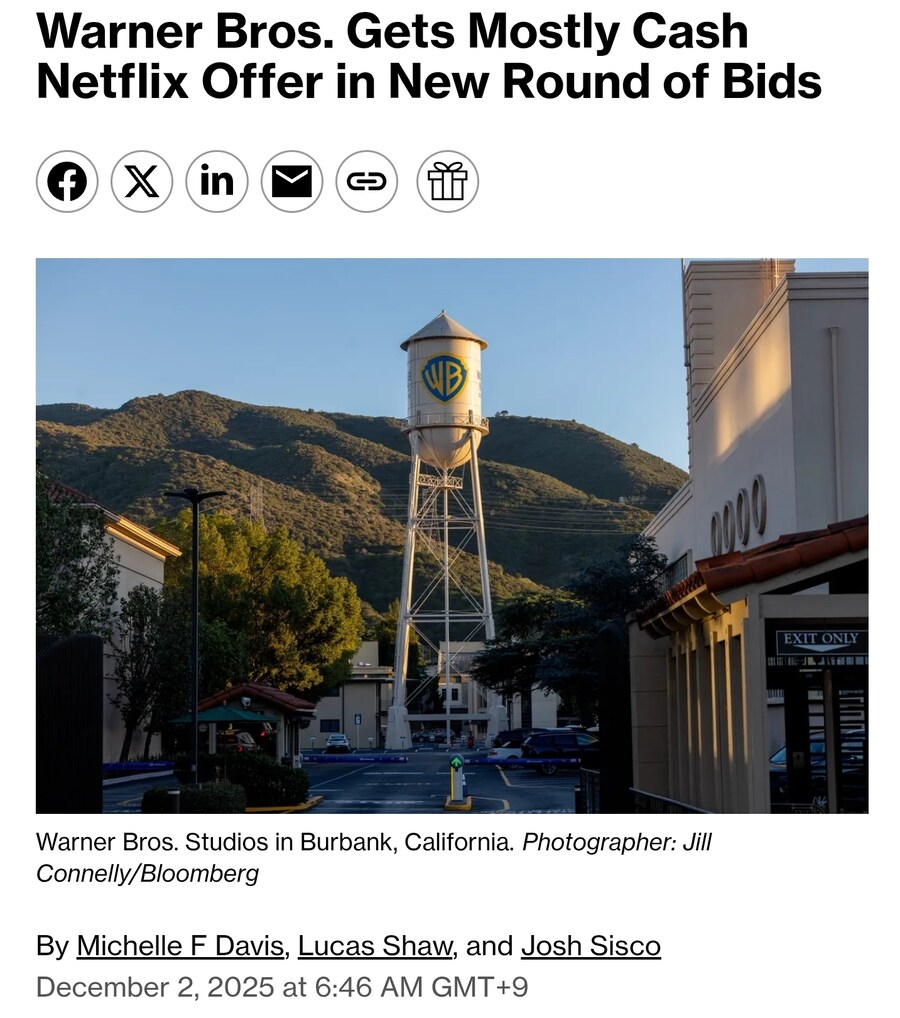
Task: Copy the article link
Action: click(367, 182)
